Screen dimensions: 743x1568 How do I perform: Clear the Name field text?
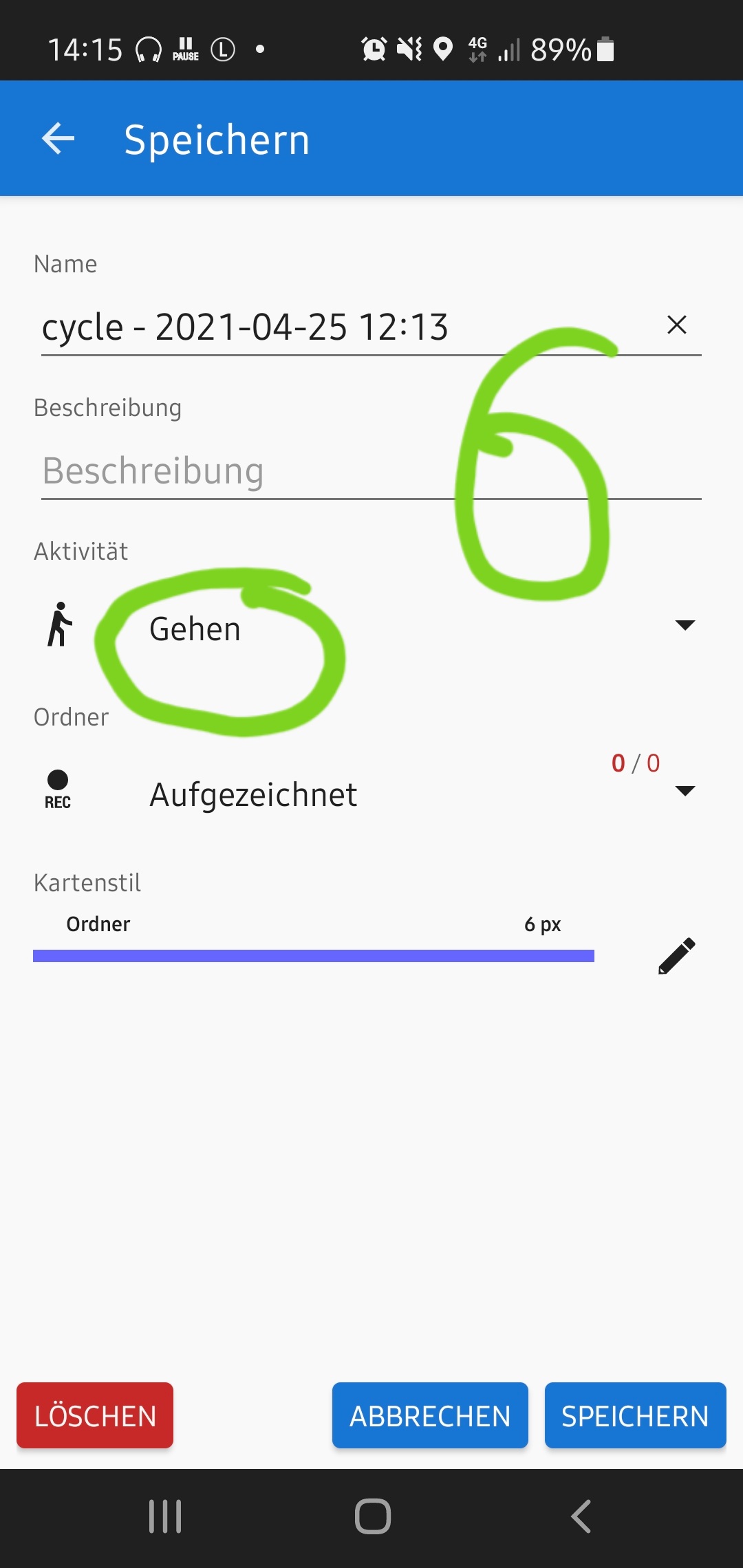[x=677, y=325]
